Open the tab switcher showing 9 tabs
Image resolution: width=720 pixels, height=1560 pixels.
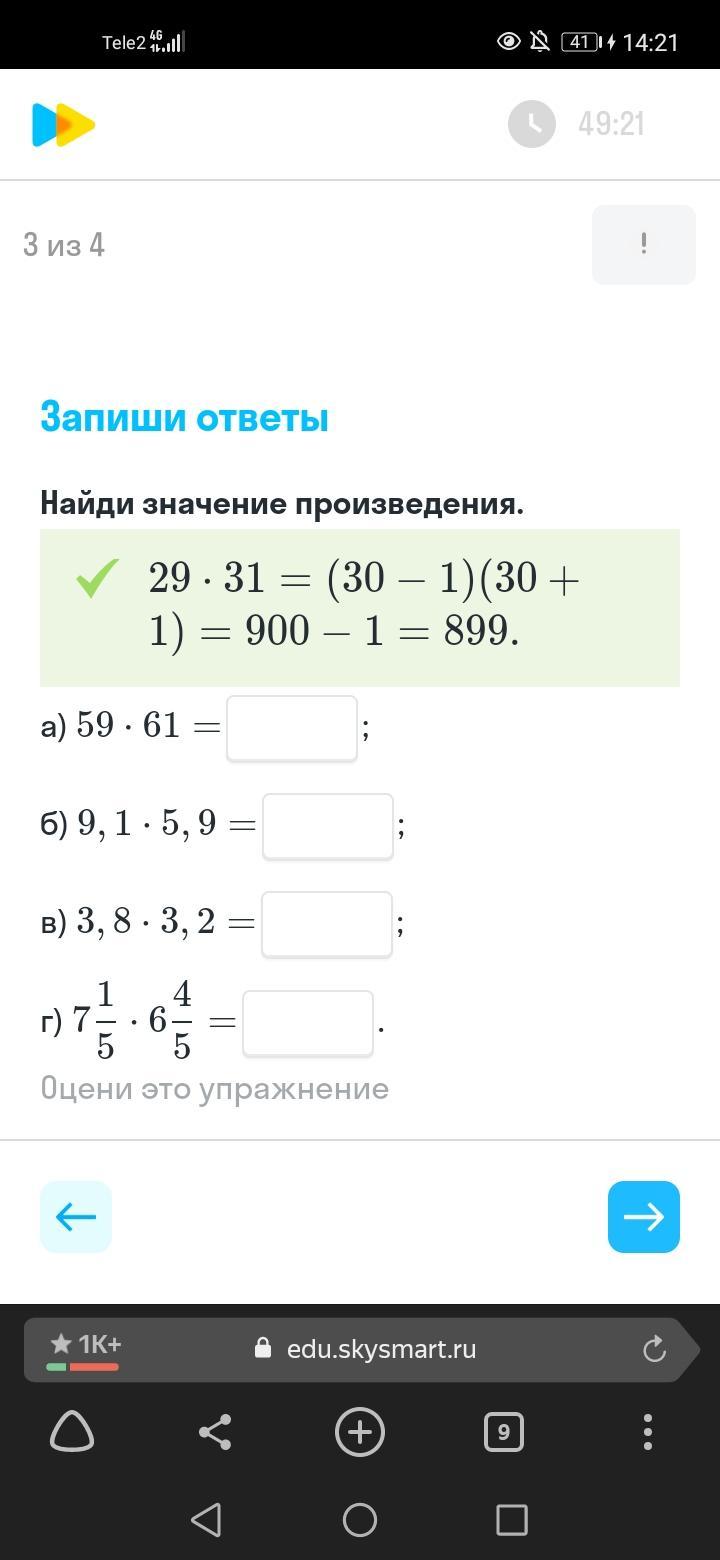point(503,1432)
